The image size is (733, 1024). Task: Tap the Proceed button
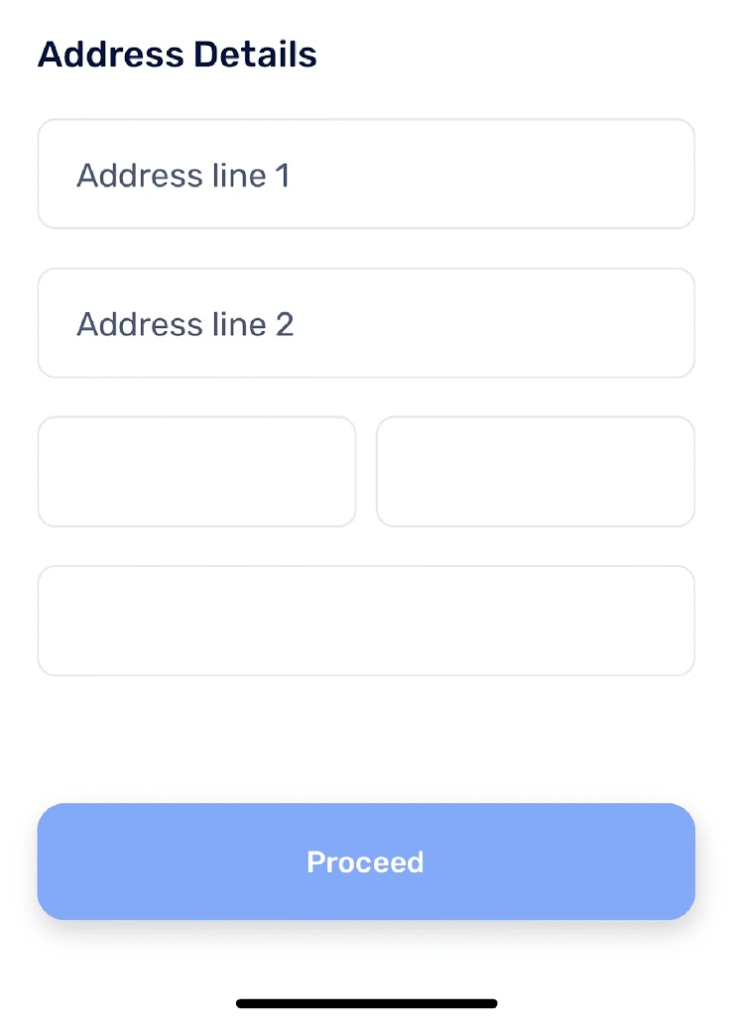point(366,861)
